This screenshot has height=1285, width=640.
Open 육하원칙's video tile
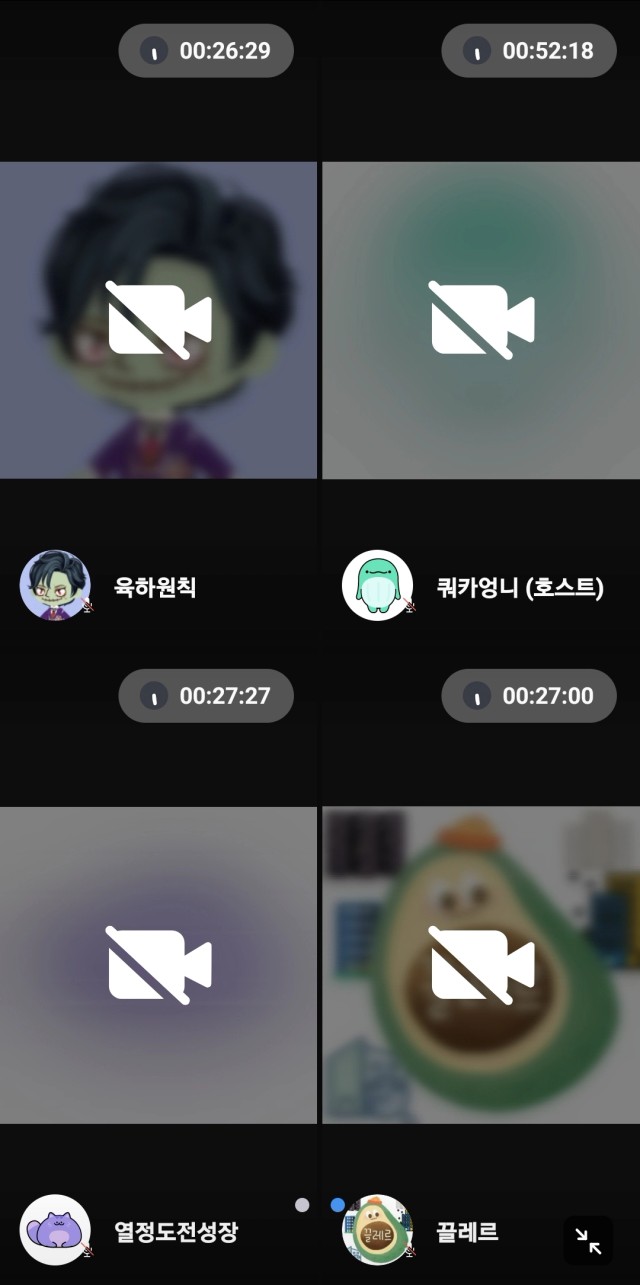(x=158, y=320)
